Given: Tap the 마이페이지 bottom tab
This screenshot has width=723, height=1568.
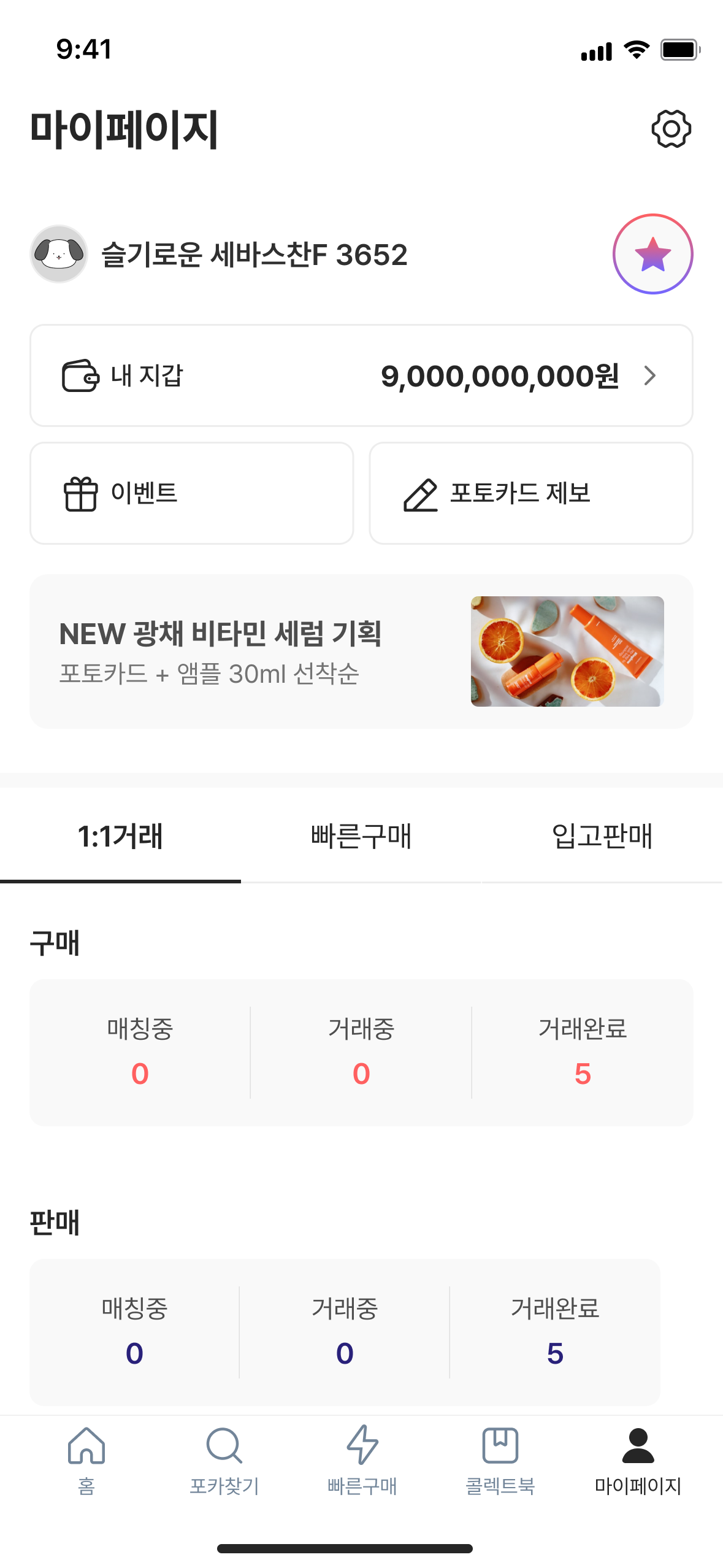Looking at the screenshot, I should pyautogui.click(x=638, y=1460).
